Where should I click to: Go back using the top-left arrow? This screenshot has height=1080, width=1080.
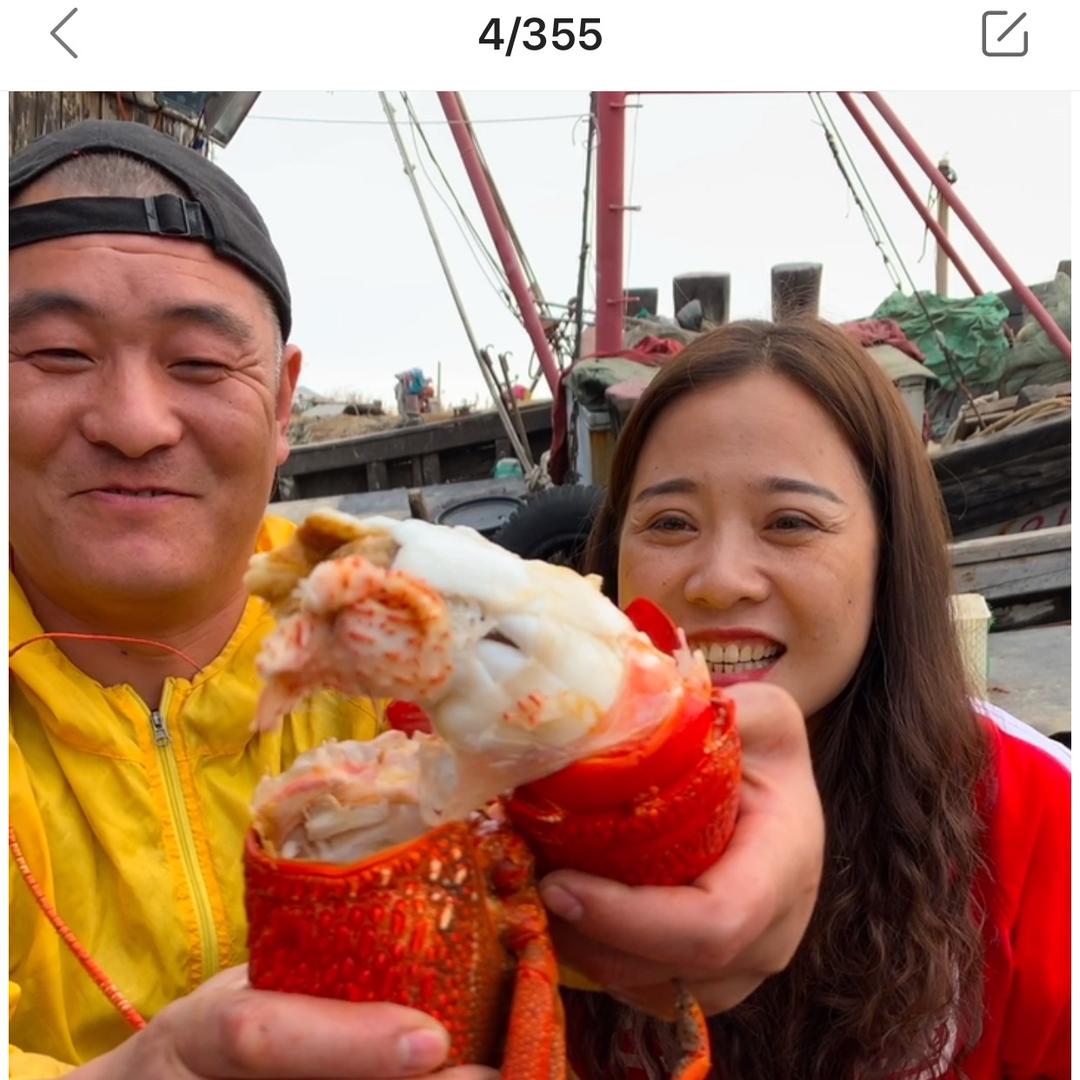tap(64, 34)
